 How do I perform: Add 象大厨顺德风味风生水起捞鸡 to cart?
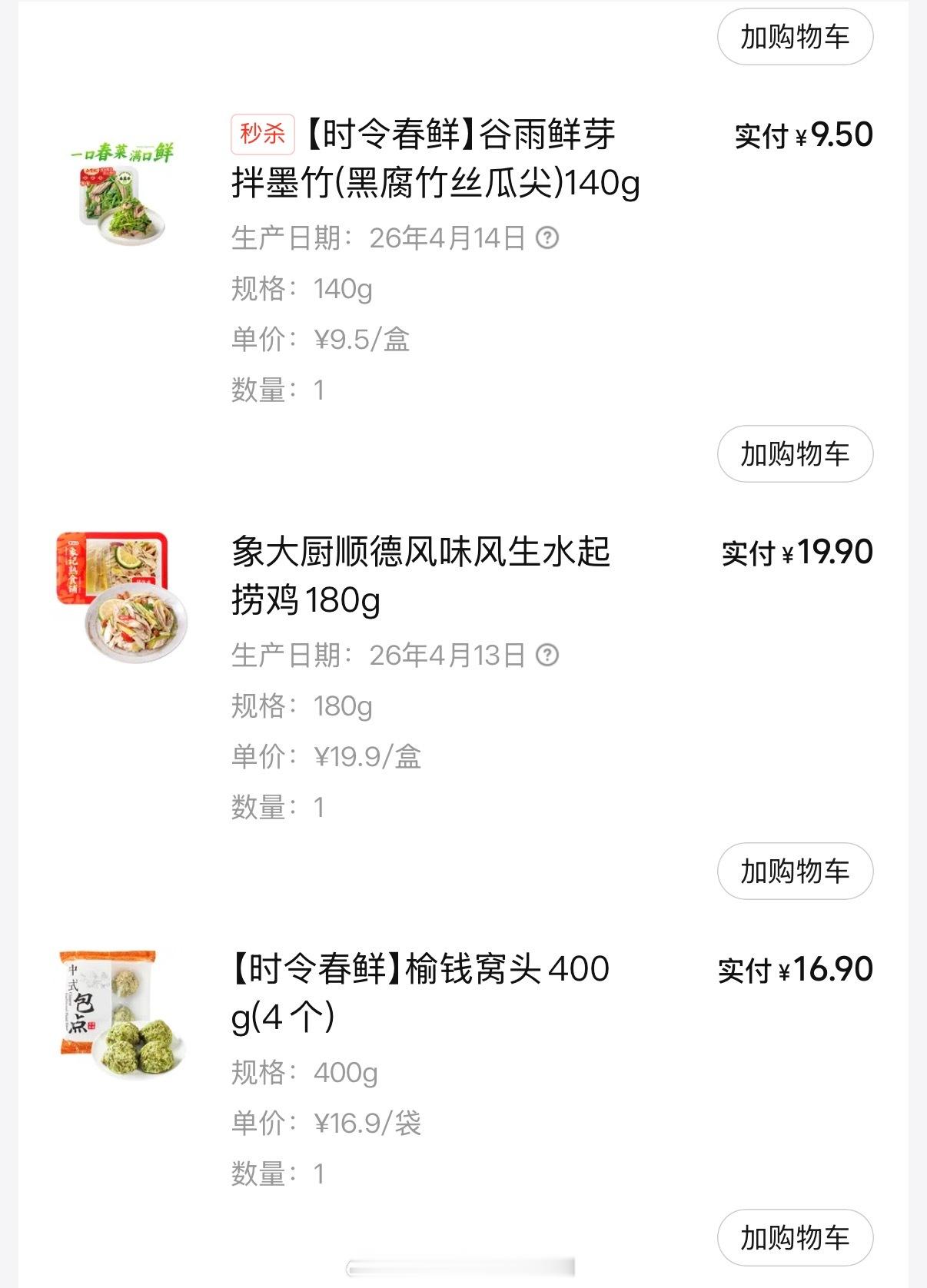[x=795, y=871]
